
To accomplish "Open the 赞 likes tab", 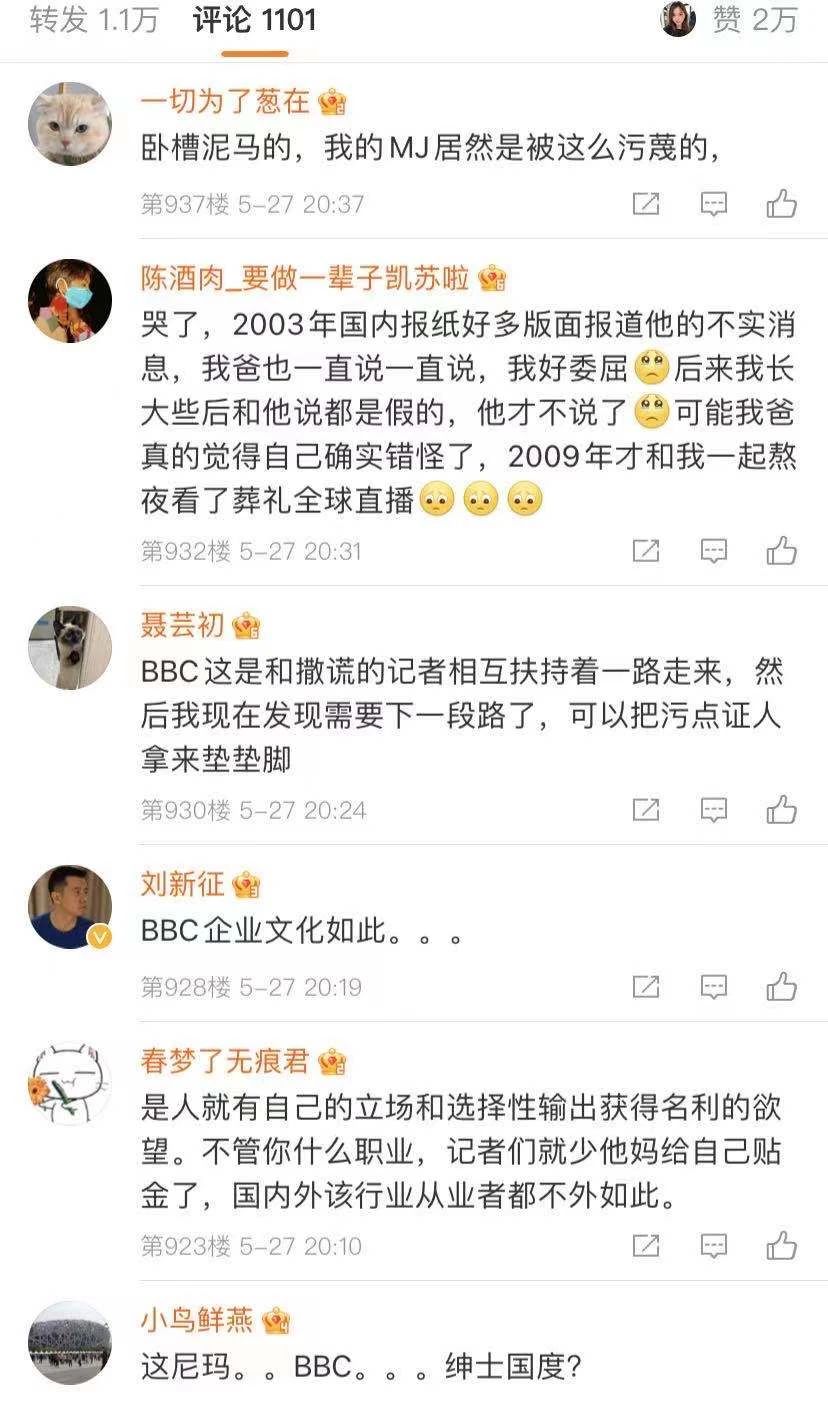I will [754, 20].
